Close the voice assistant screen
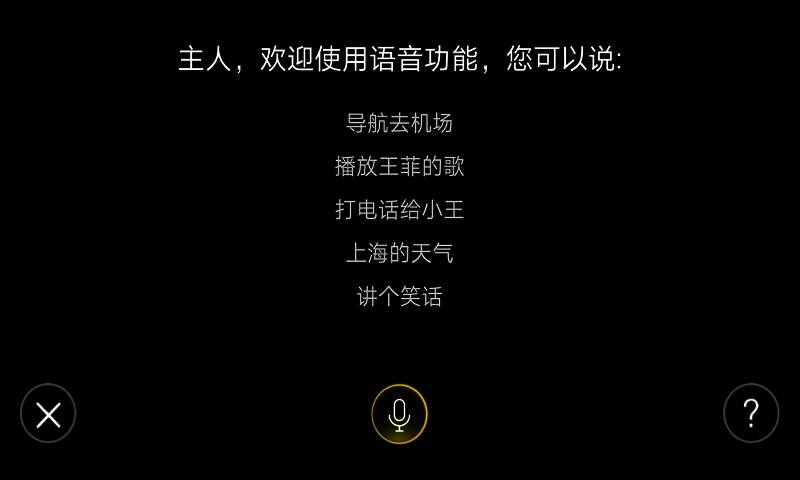This screenshot has height=480, width=800. pos(48,413)
